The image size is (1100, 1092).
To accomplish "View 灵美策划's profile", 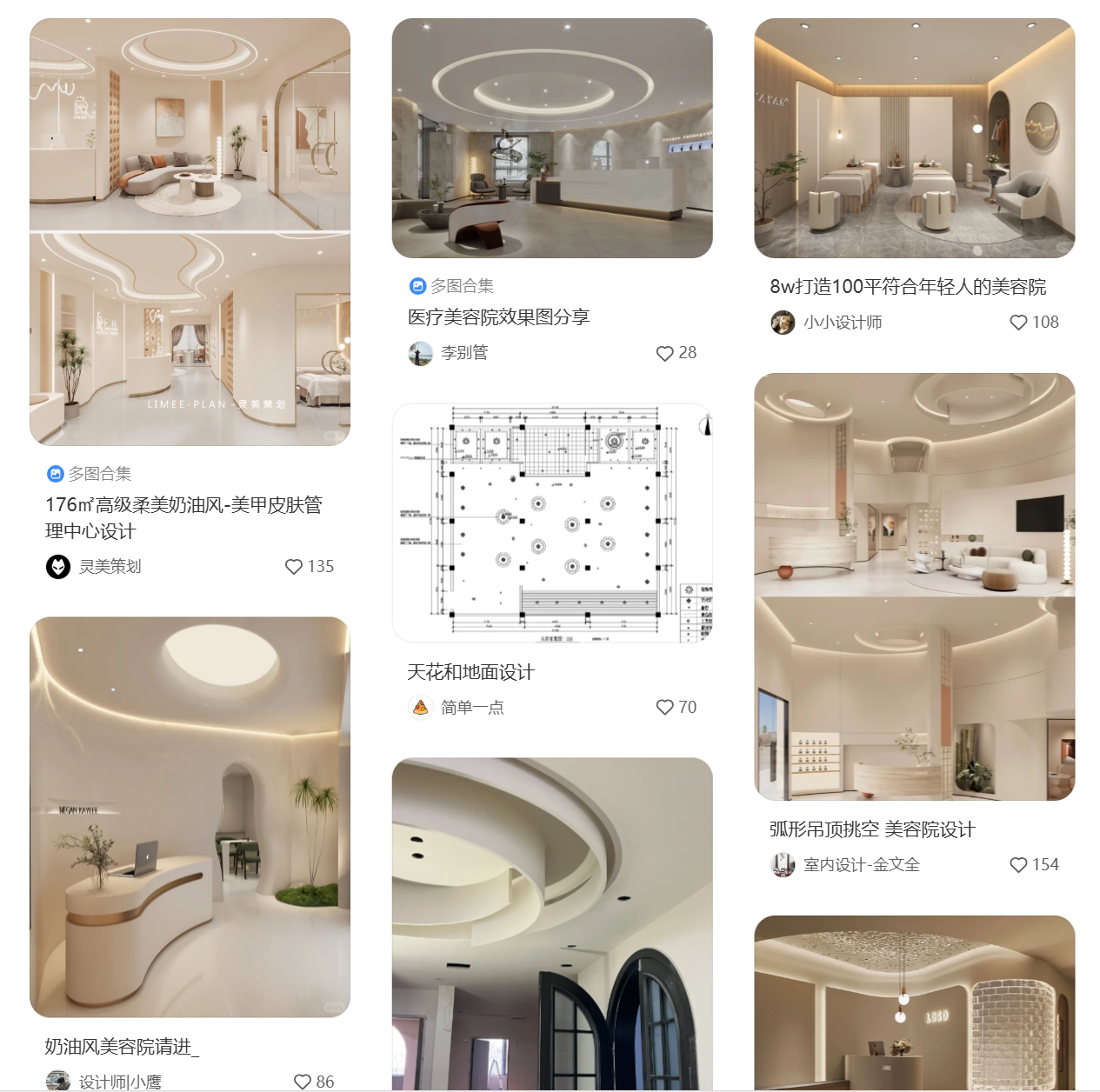I will coord(110,567).
